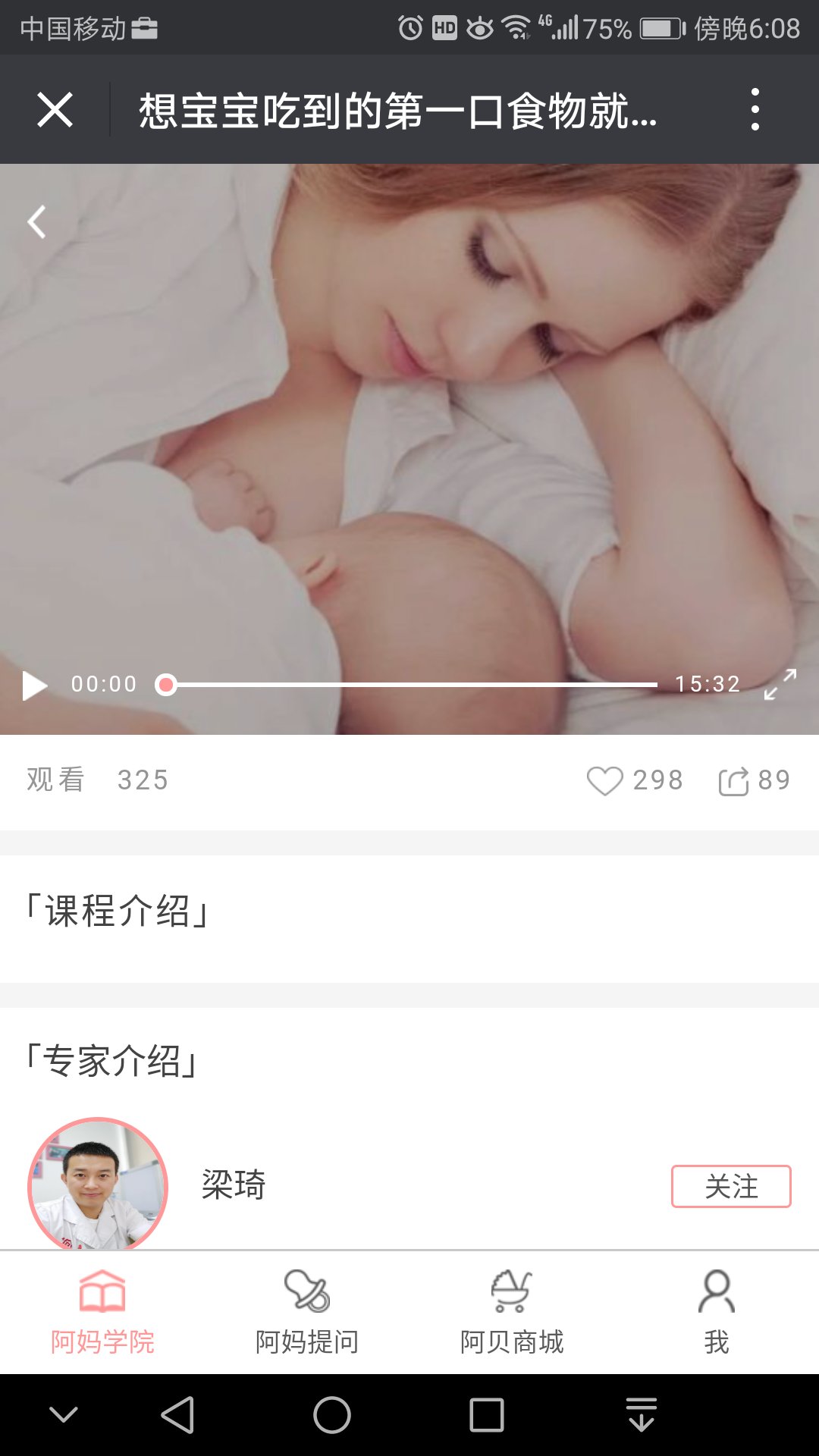819x1456 pixels.
Task: Open the system recent apps view
Action: tap(486, 1415)
